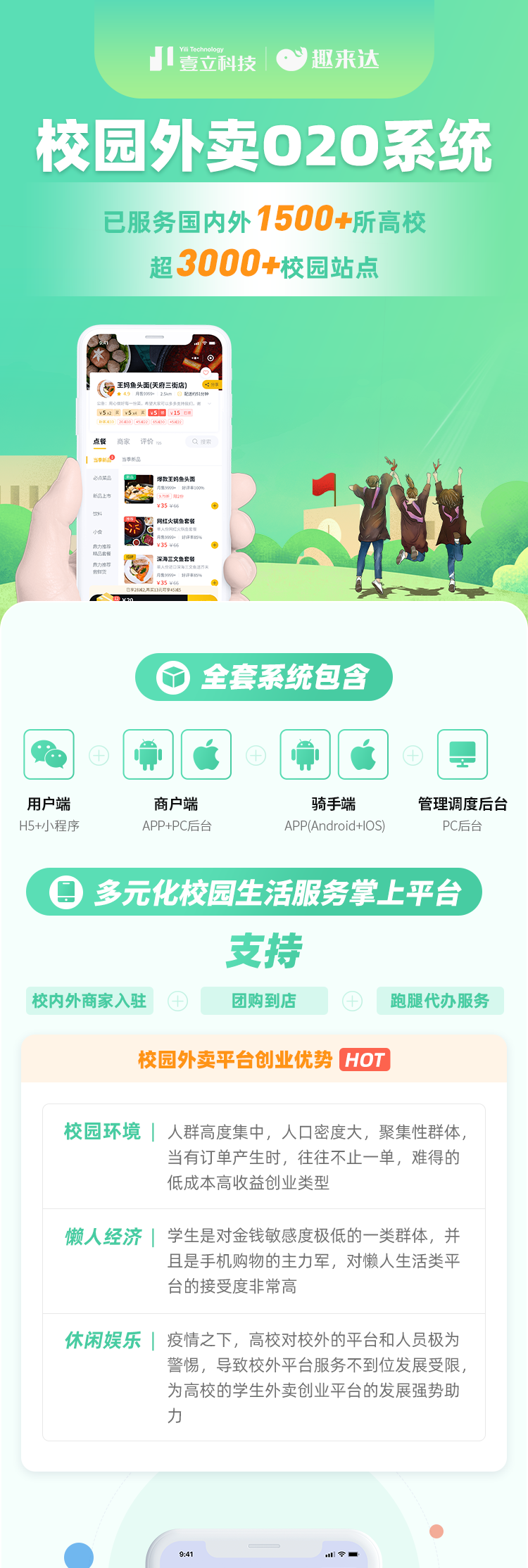528x1568 pixels.
Task: Select the Android icon for 骑手端
Action: [306, 754]
